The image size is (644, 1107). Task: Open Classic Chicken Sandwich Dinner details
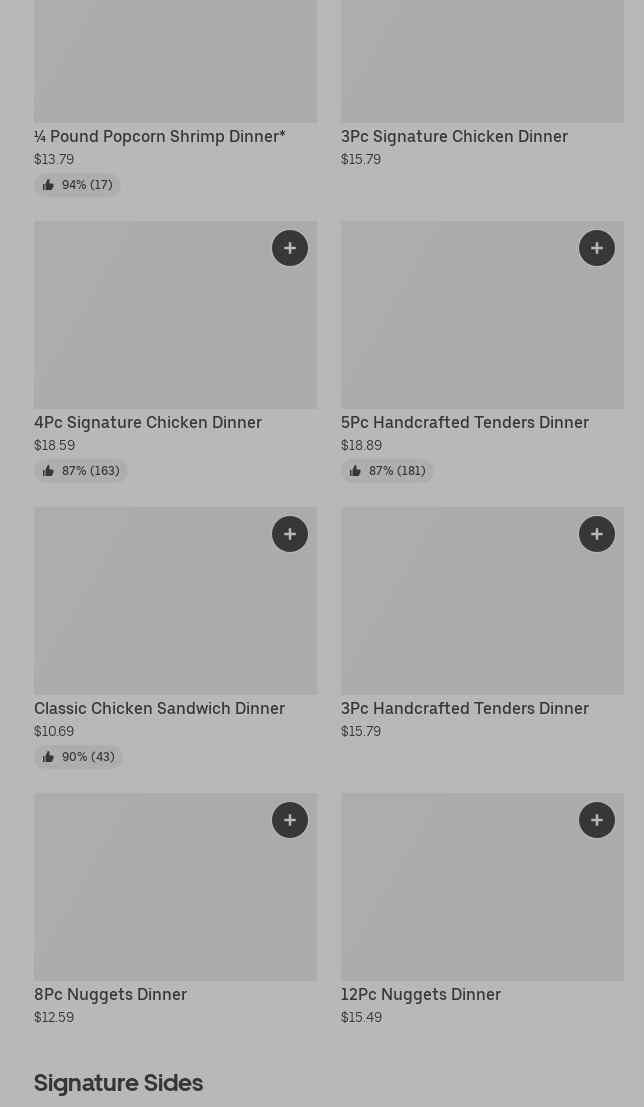click(159, 708)
